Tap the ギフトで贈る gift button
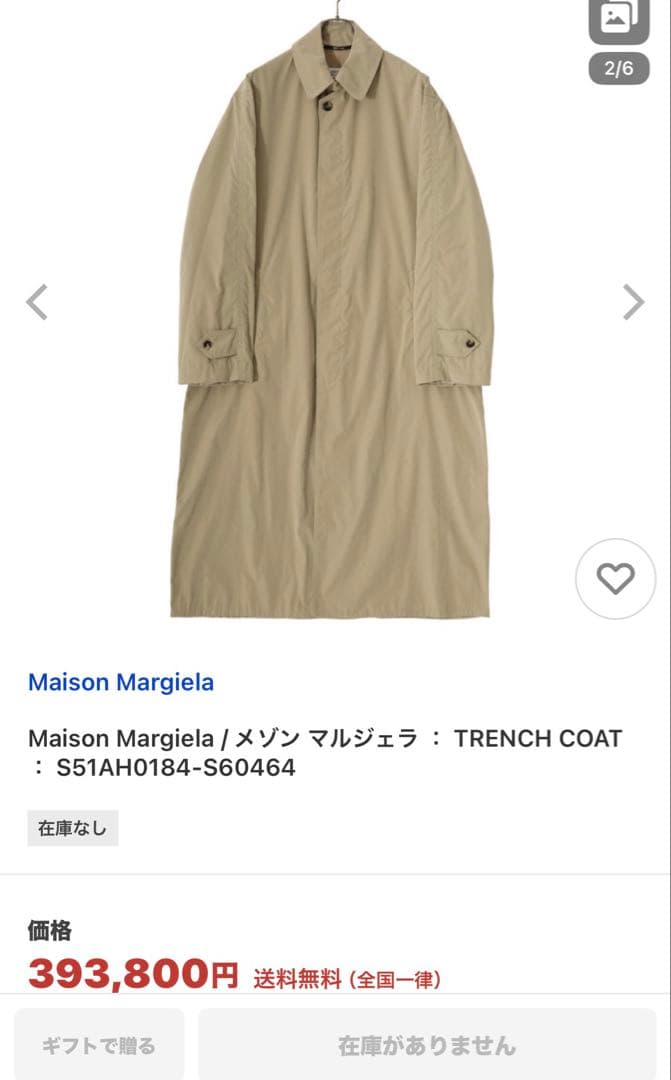 [x=99, y=1046]
